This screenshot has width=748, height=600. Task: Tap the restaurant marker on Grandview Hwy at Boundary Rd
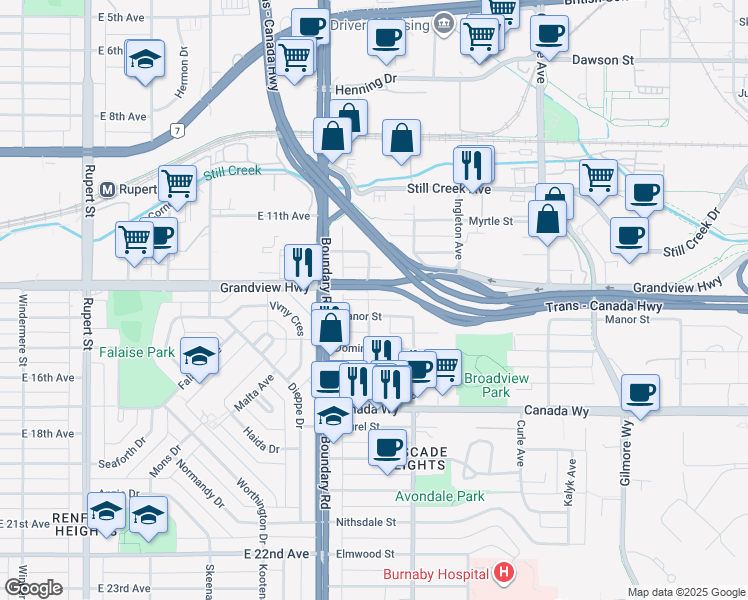tap(301, 263)
